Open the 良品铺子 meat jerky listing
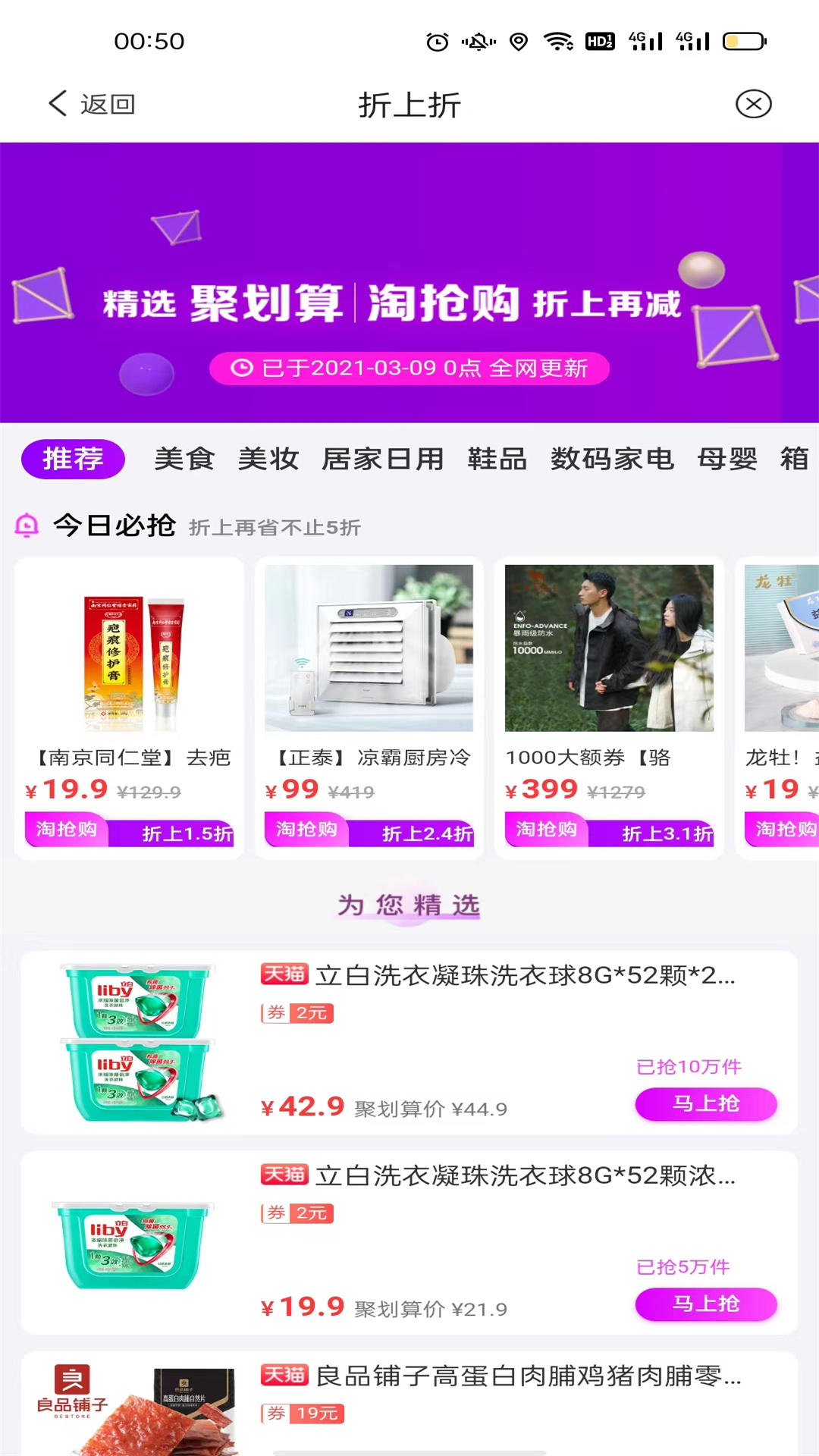This screenshot has width=819, height=1456. [x=409, y=1403]
